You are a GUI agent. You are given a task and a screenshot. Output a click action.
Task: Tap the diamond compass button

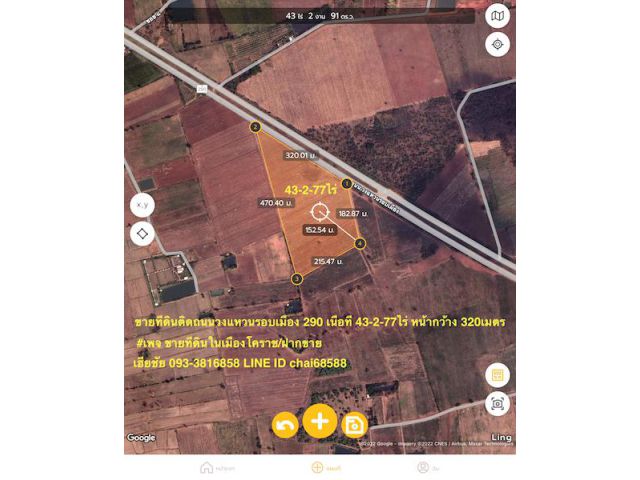(x=142, y=234)
